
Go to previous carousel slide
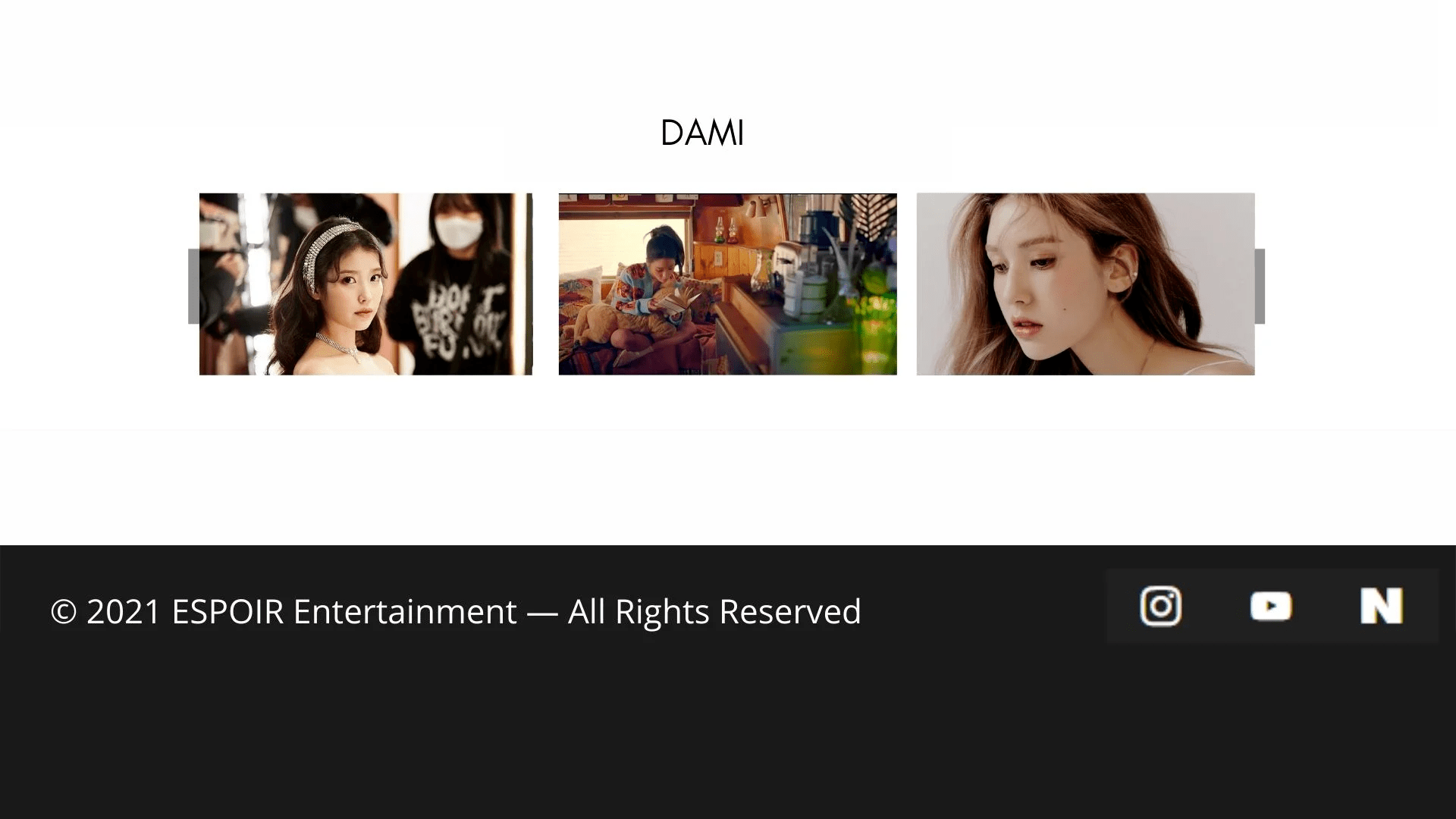click(193, 286)
